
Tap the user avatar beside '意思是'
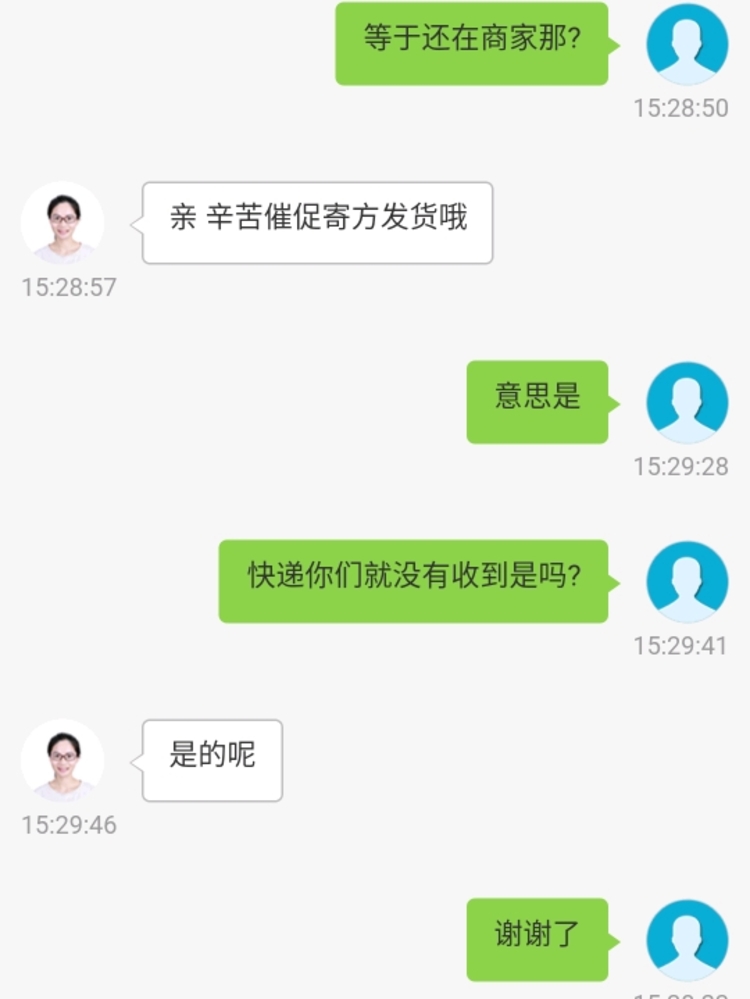687,402
